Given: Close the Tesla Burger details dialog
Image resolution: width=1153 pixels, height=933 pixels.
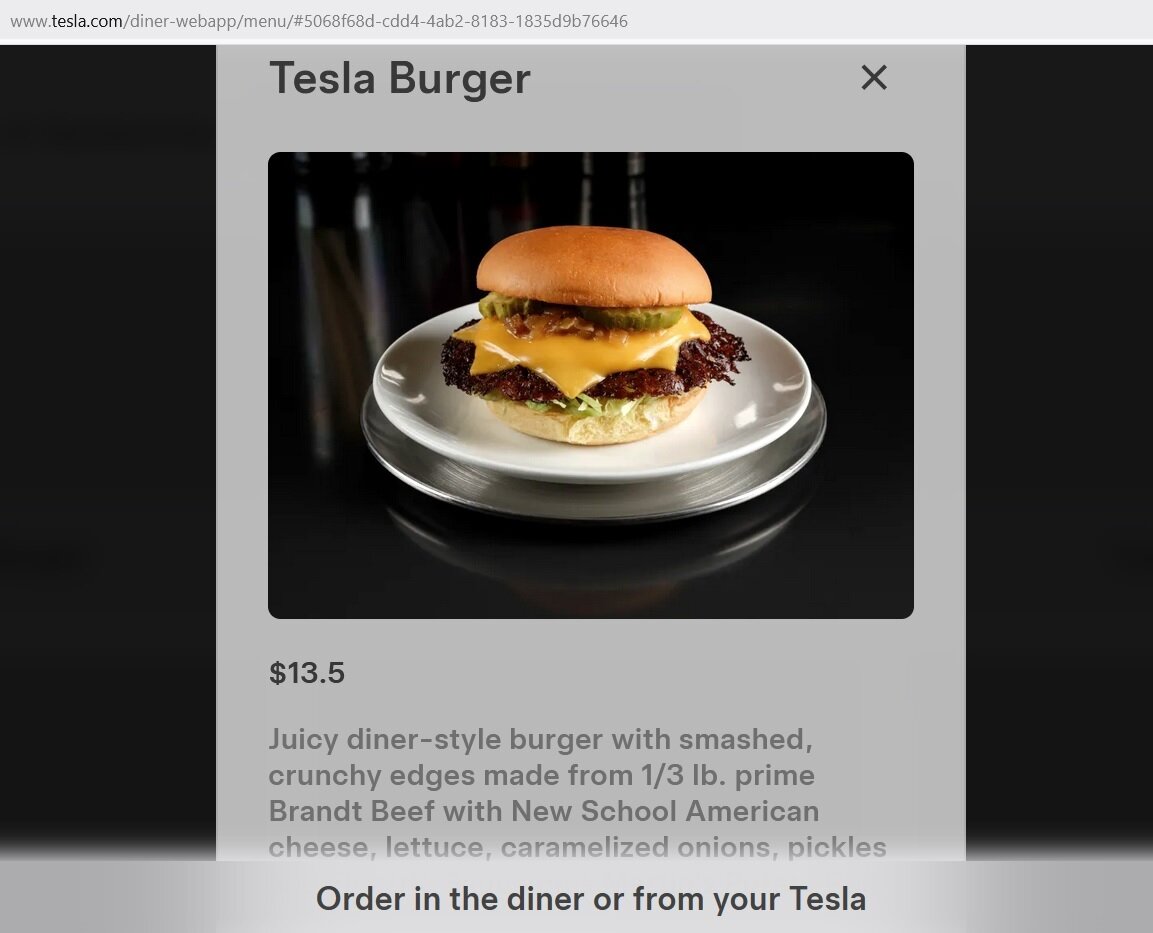Looking at the screenshot, I should [874, 77].
